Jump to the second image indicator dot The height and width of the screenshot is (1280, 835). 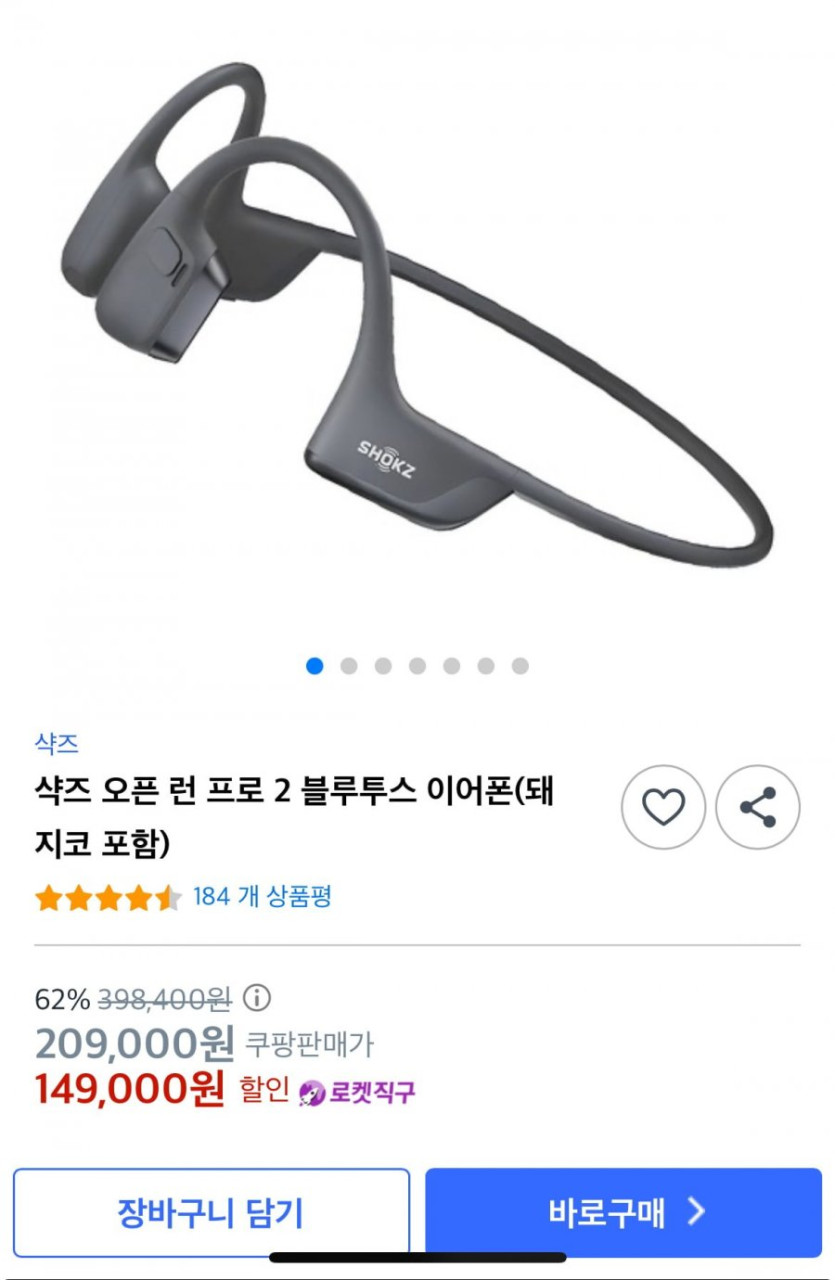tap(349, 666)
